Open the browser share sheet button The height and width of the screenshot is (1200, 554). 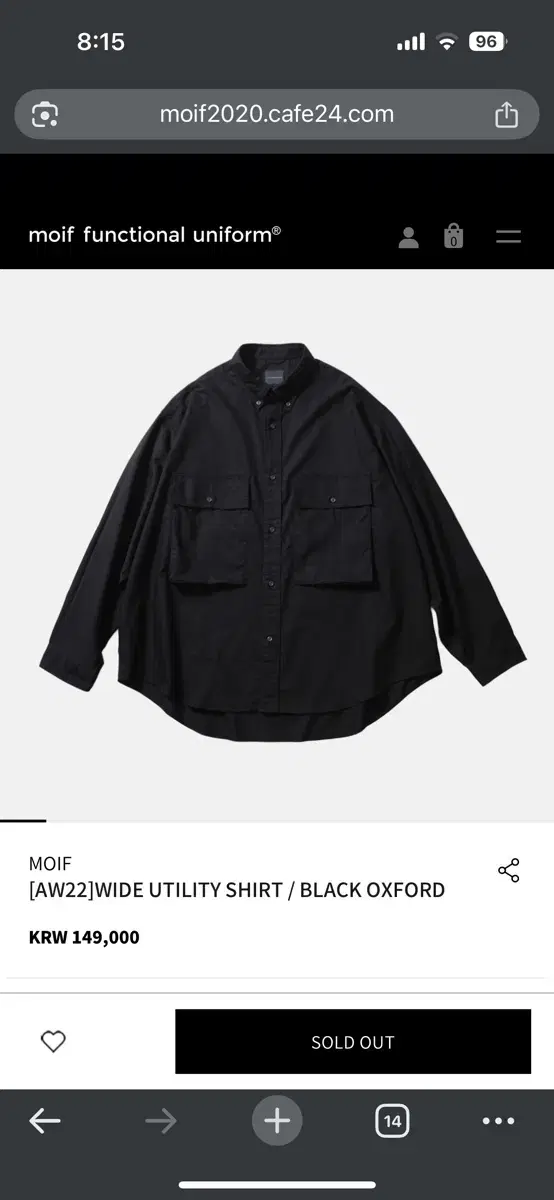coord(507,114)
